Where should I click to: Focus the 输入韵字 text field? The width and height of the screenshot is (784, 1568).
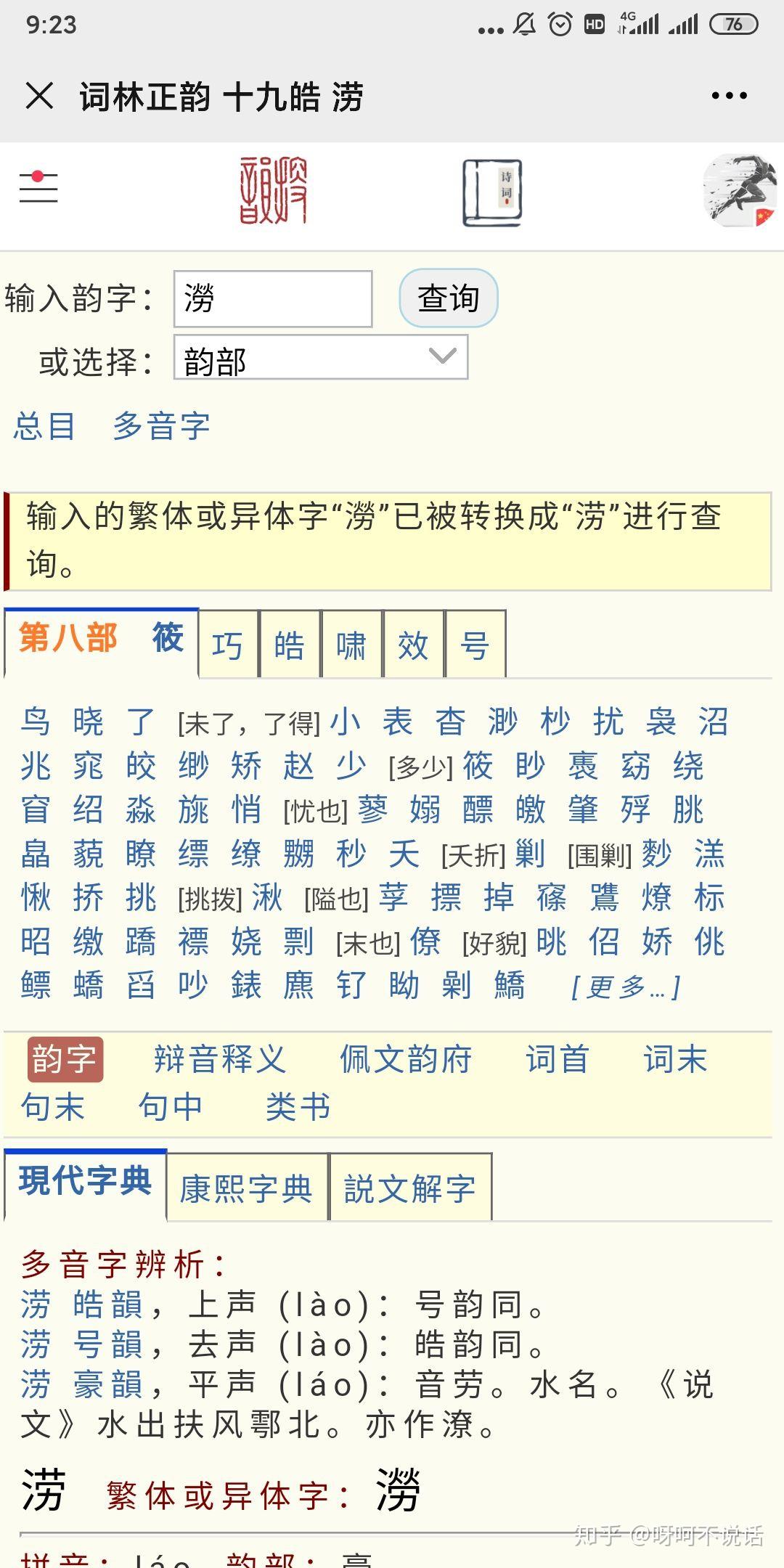tap(273, 299)
